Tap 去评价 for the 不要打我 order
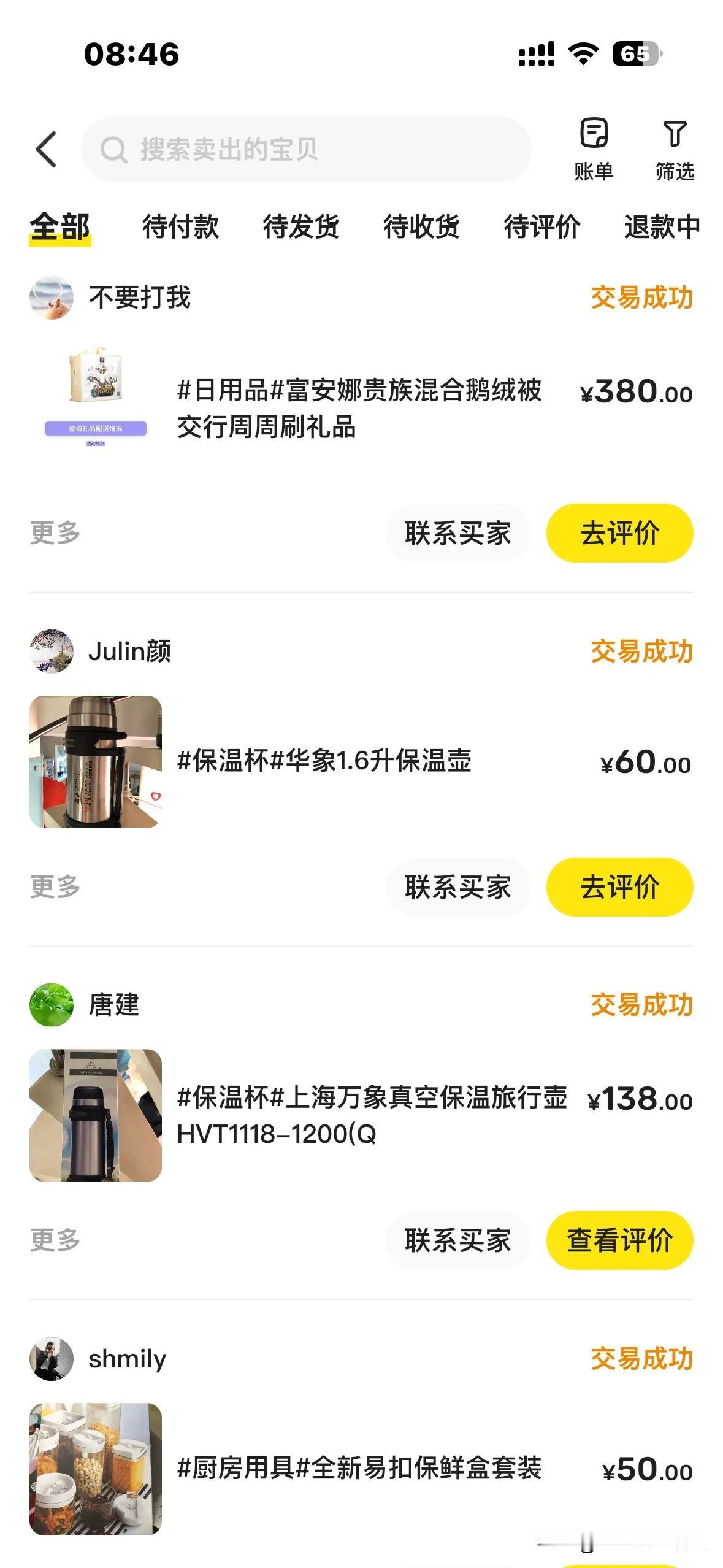This screenshot has width=723, height=1568. tap(619, 533)
